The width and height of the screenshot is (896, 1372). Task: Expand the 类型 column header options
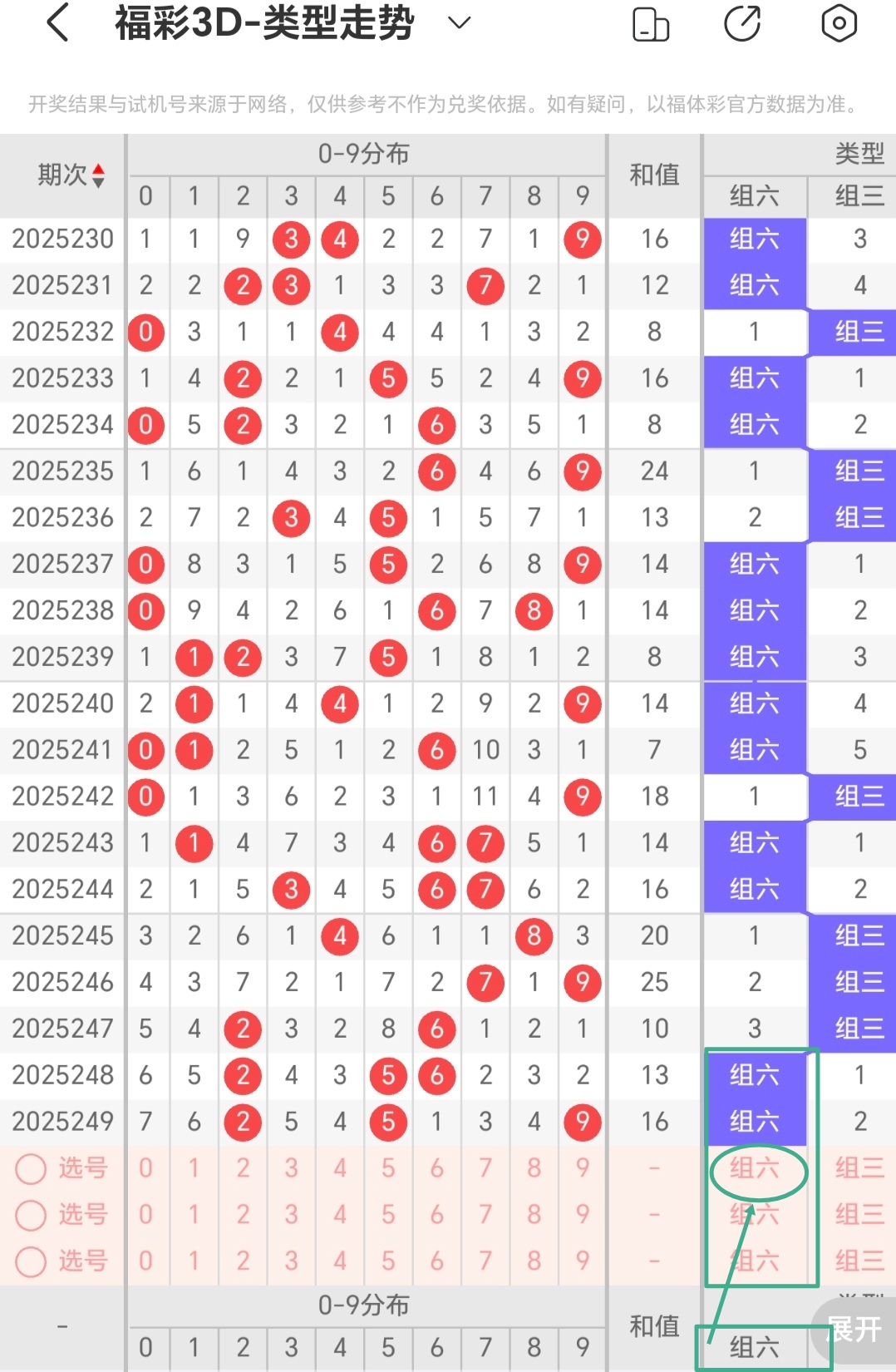859,153
